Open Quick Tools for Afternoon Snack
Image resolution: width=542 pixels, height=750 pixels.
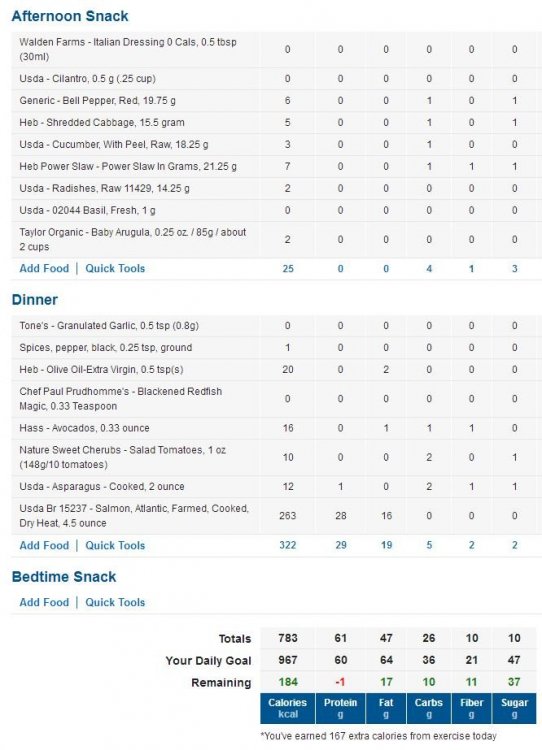tap(115, 268)
